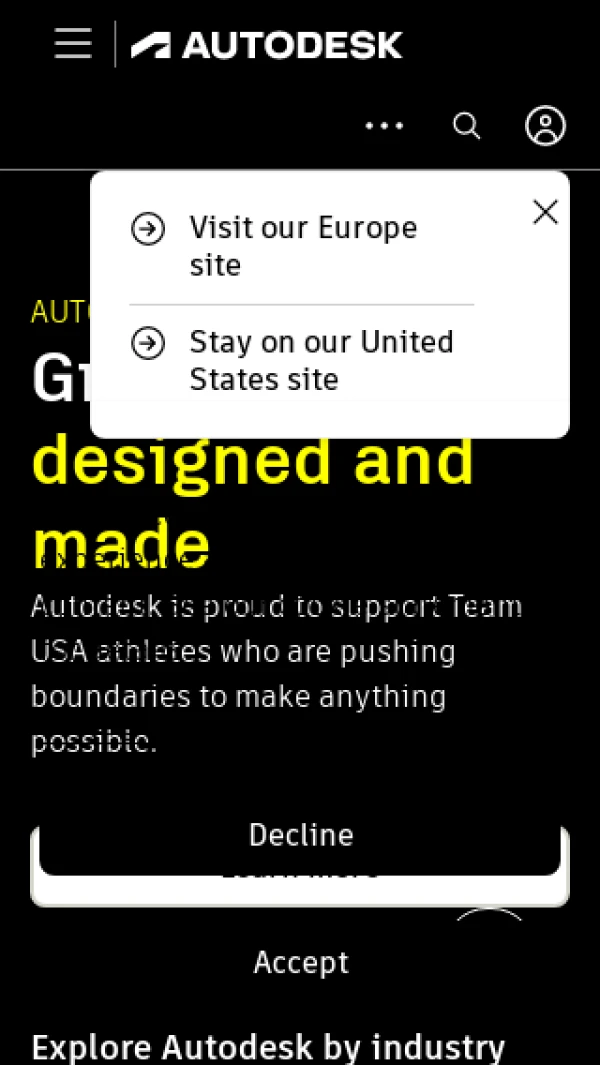Stay on our United States site
This screenshot has width=600, height=1065.
coord(320,360)
